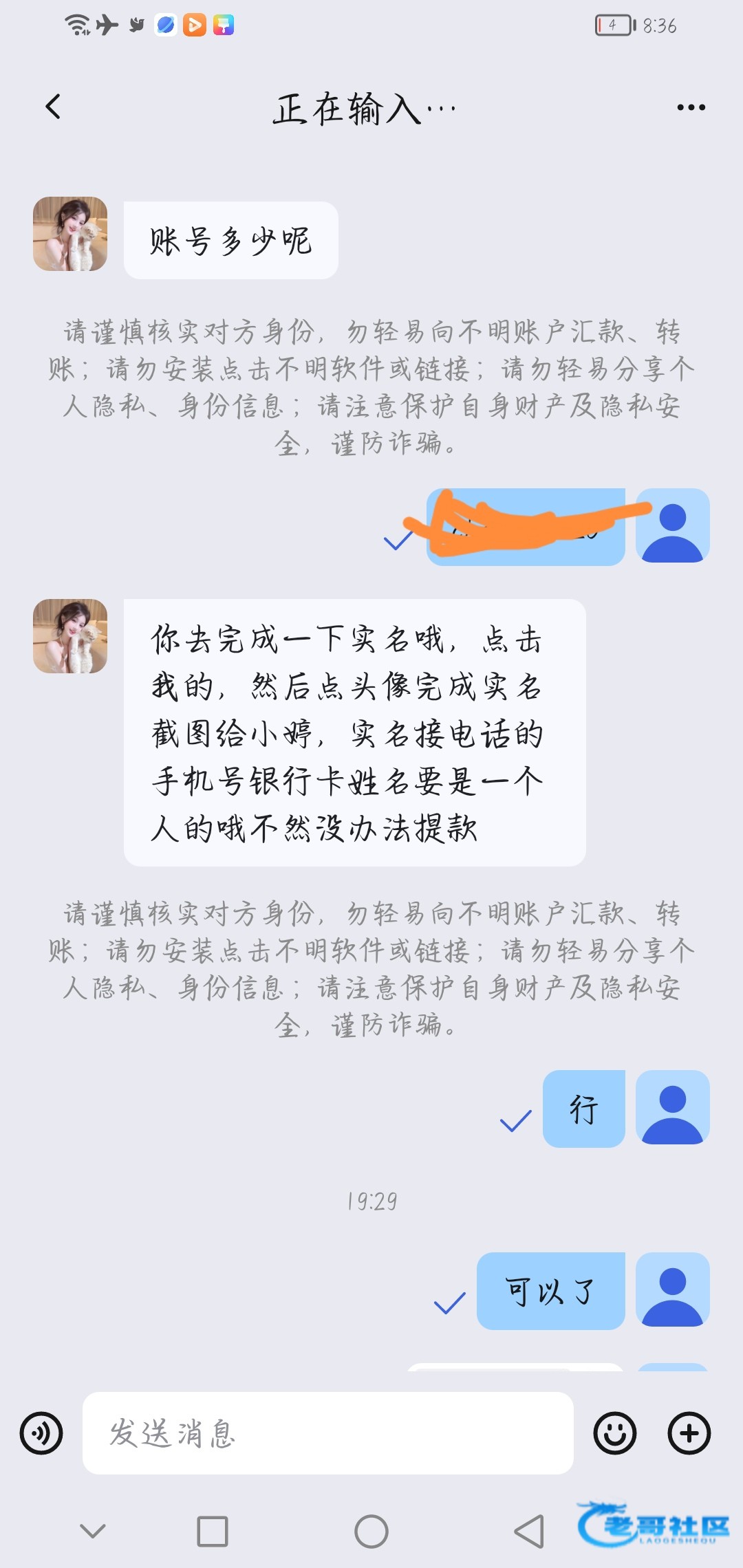Open my profile avatar next to 可以了
Screen dimensions: 743x1568
point(672,1290)
